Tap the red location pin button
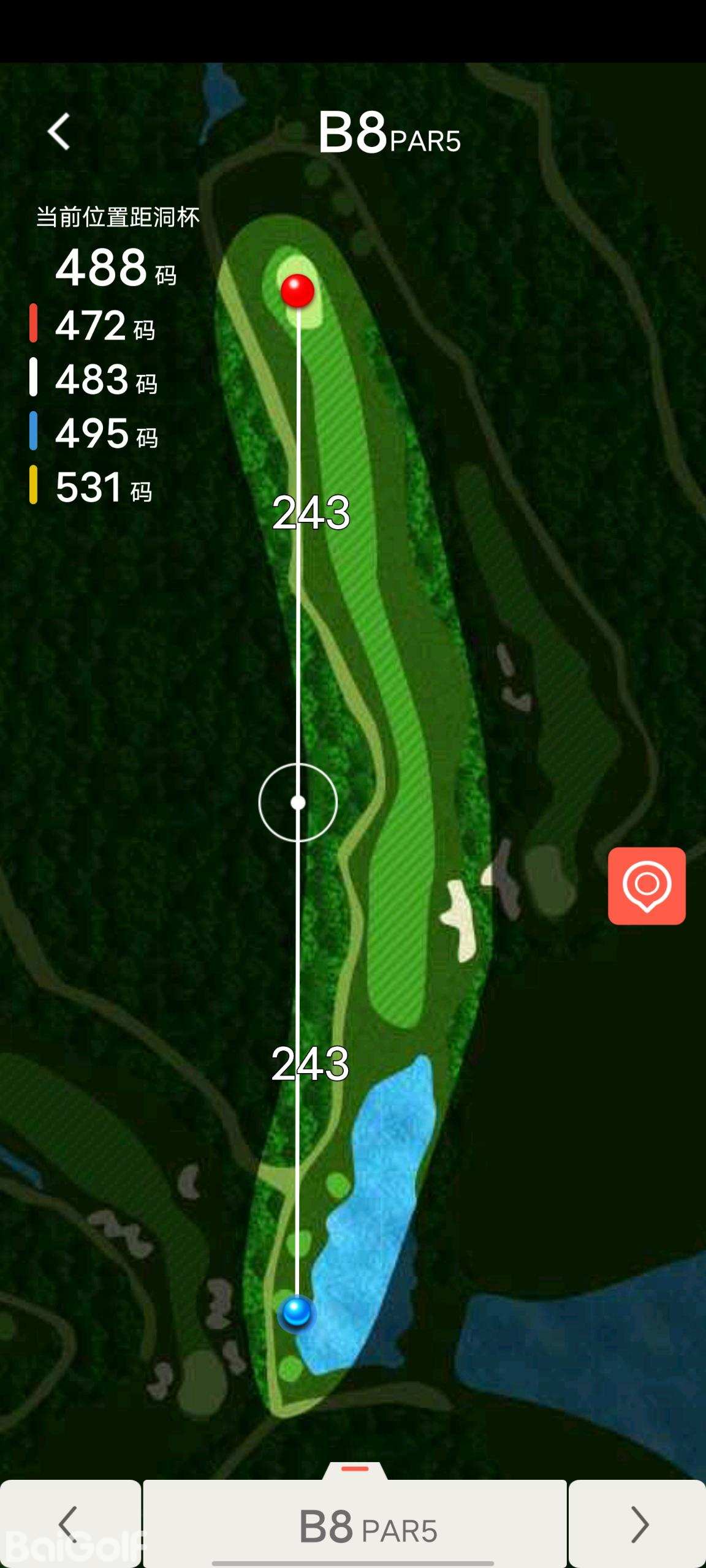 point(647,886)
